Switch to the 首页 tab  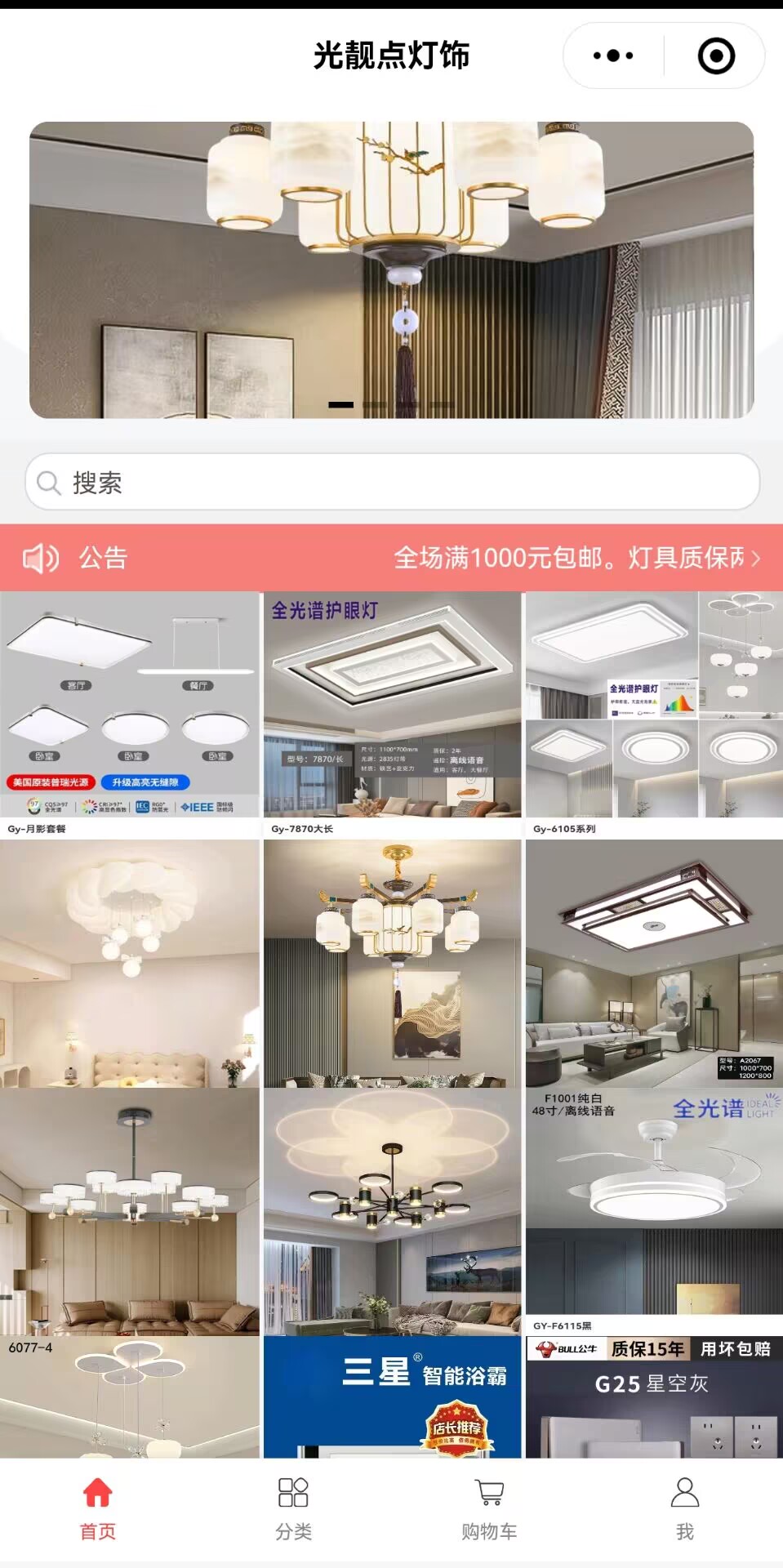click(97, 1527)
